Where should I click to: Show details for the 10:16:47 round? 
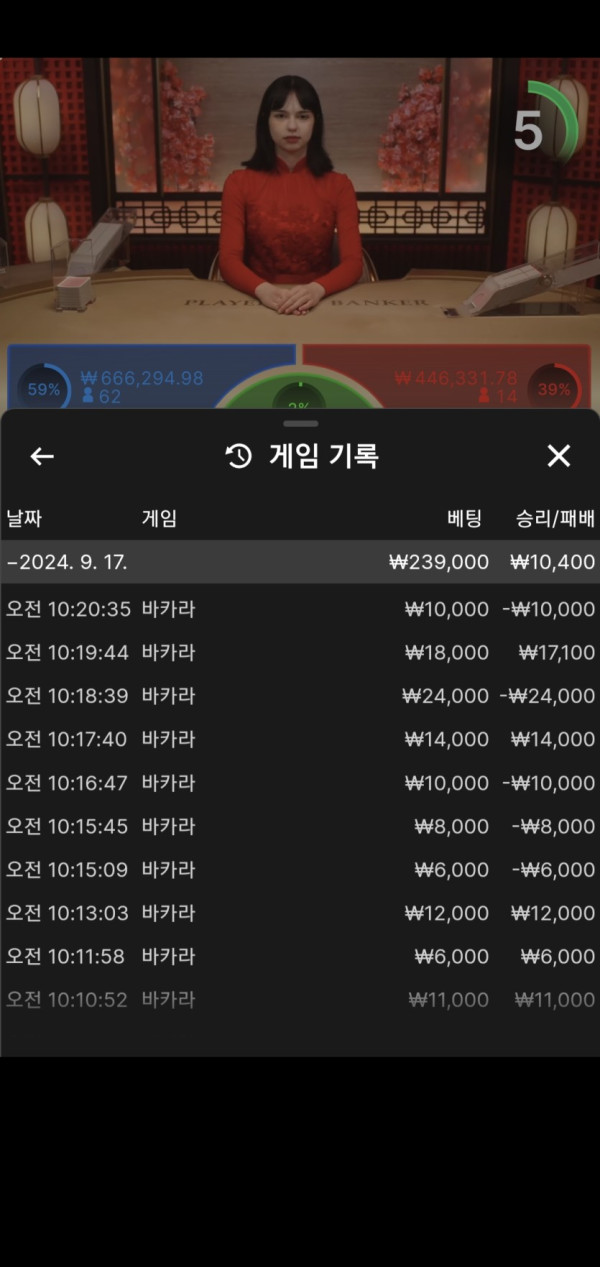[300, 783]
